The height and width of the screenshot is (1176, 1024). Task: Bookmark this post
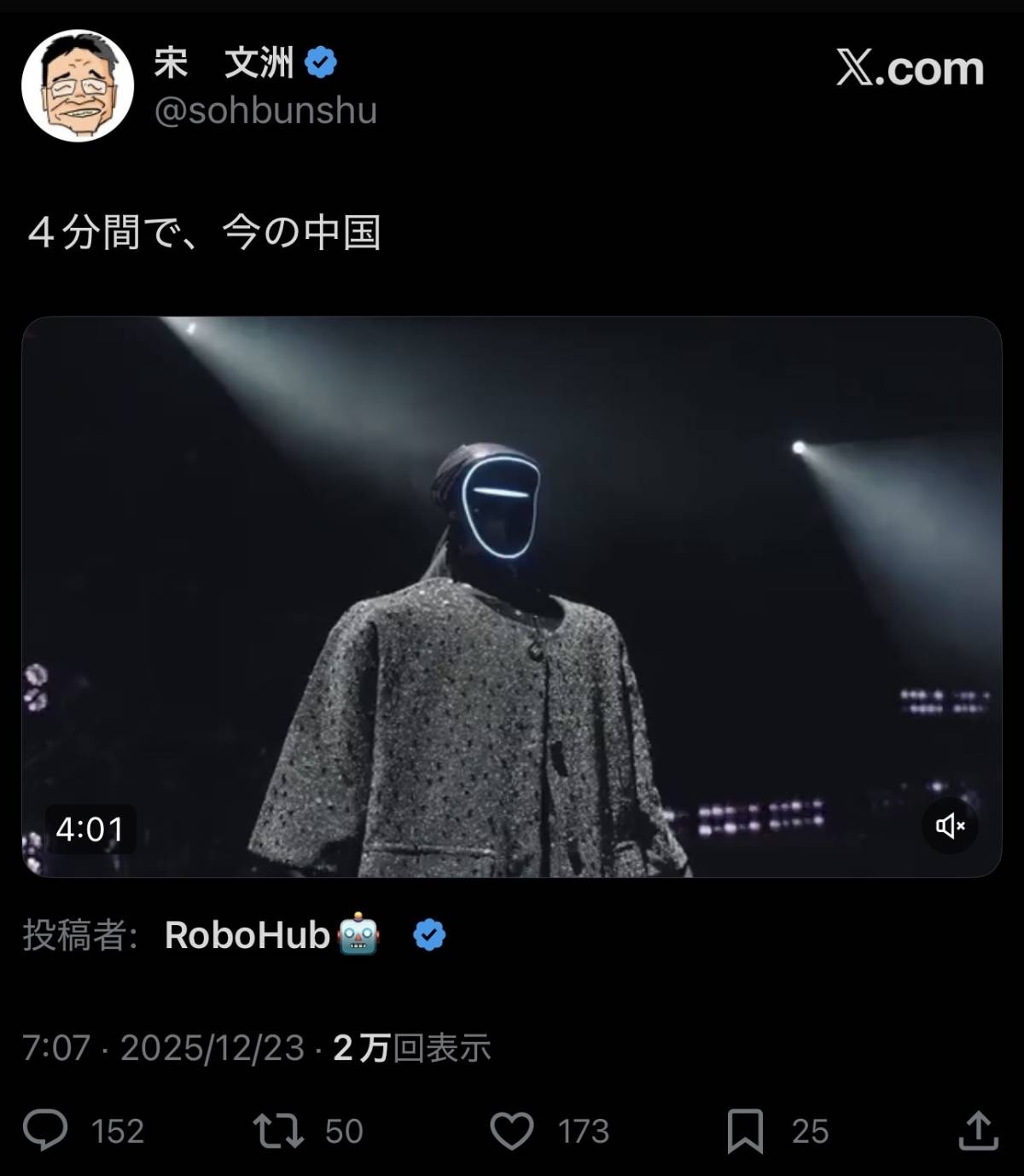pos(744,1130)
